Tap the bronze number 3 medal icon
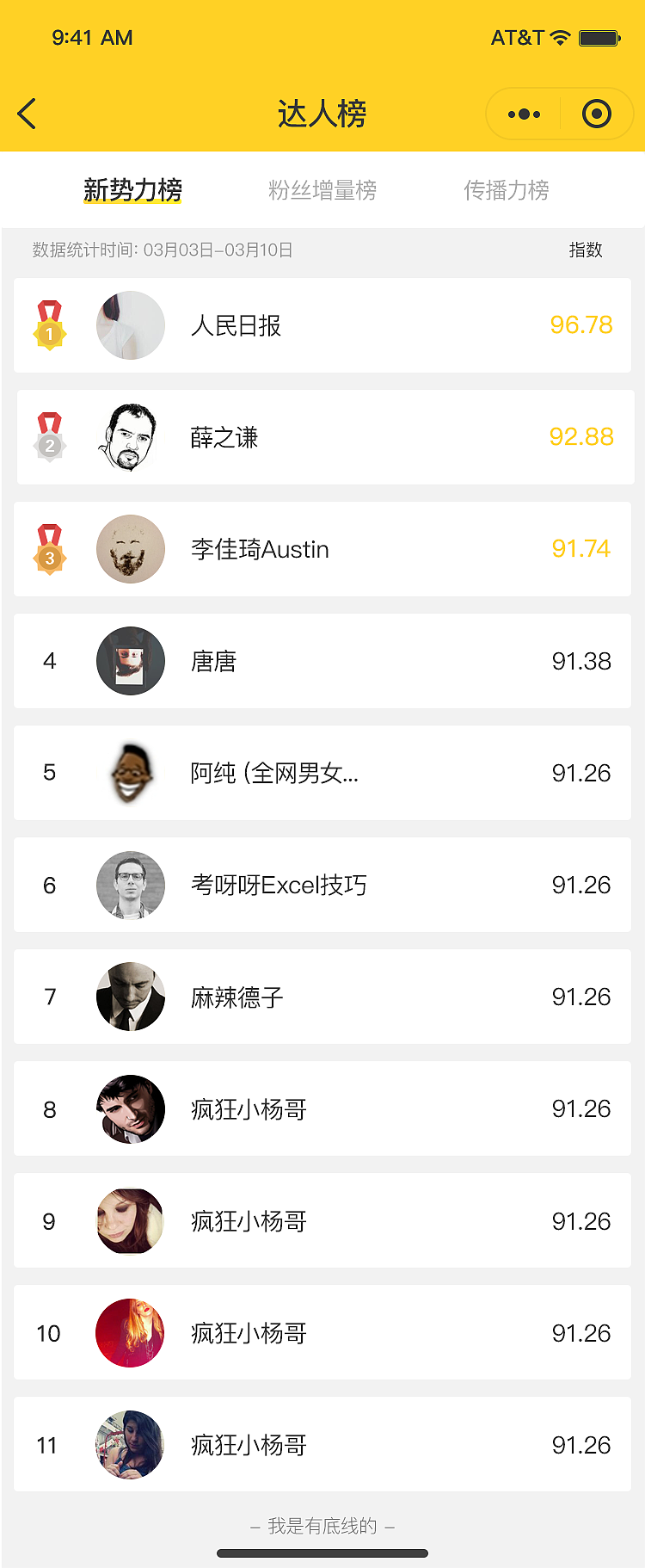The image size is (645, 1568). 49,548
